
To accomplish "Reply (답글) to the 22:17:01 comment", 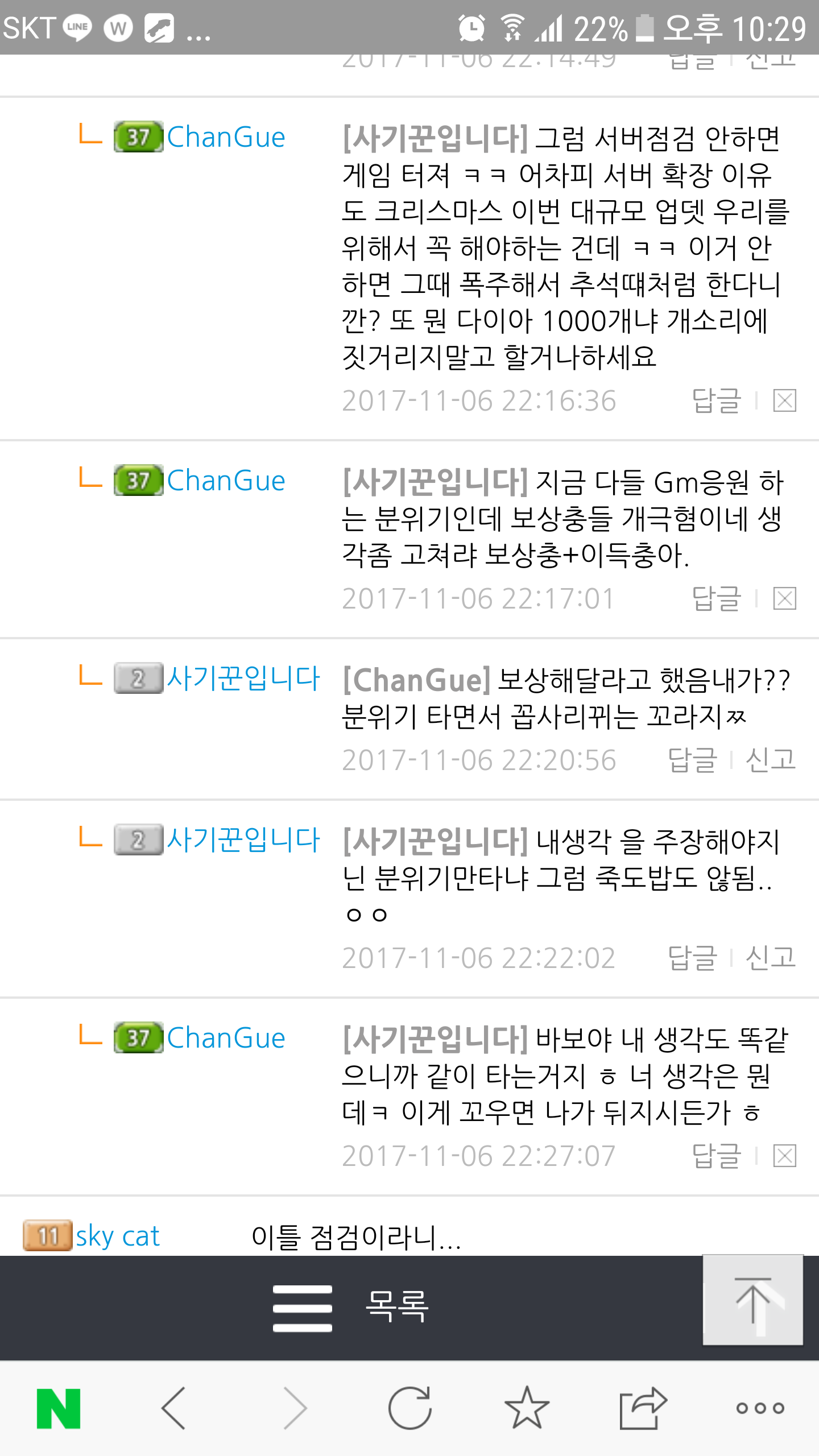I will click(x=716, y=599).
